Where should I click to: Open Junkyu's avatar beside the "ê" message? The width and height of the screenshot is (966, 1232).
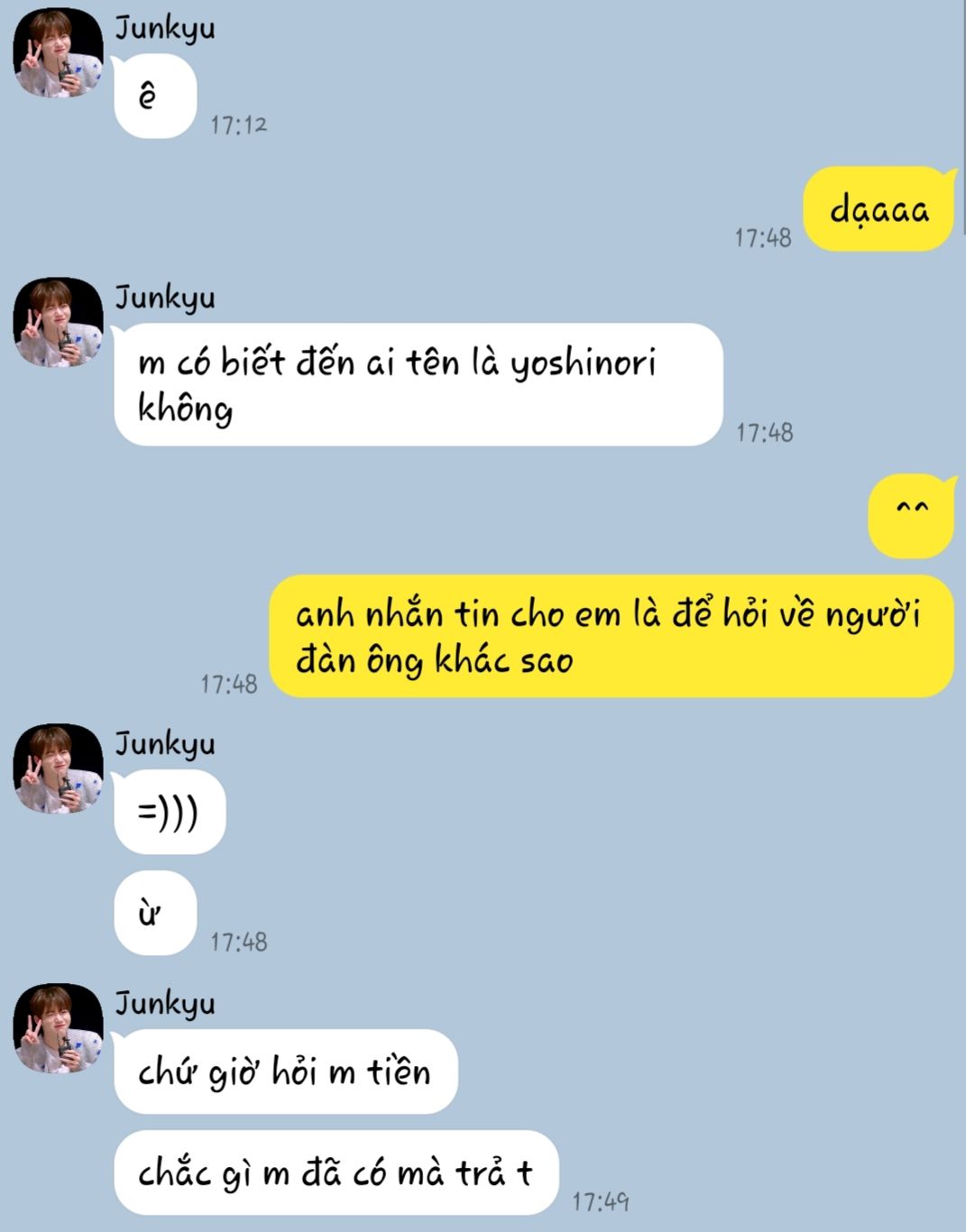pos(58,52)
